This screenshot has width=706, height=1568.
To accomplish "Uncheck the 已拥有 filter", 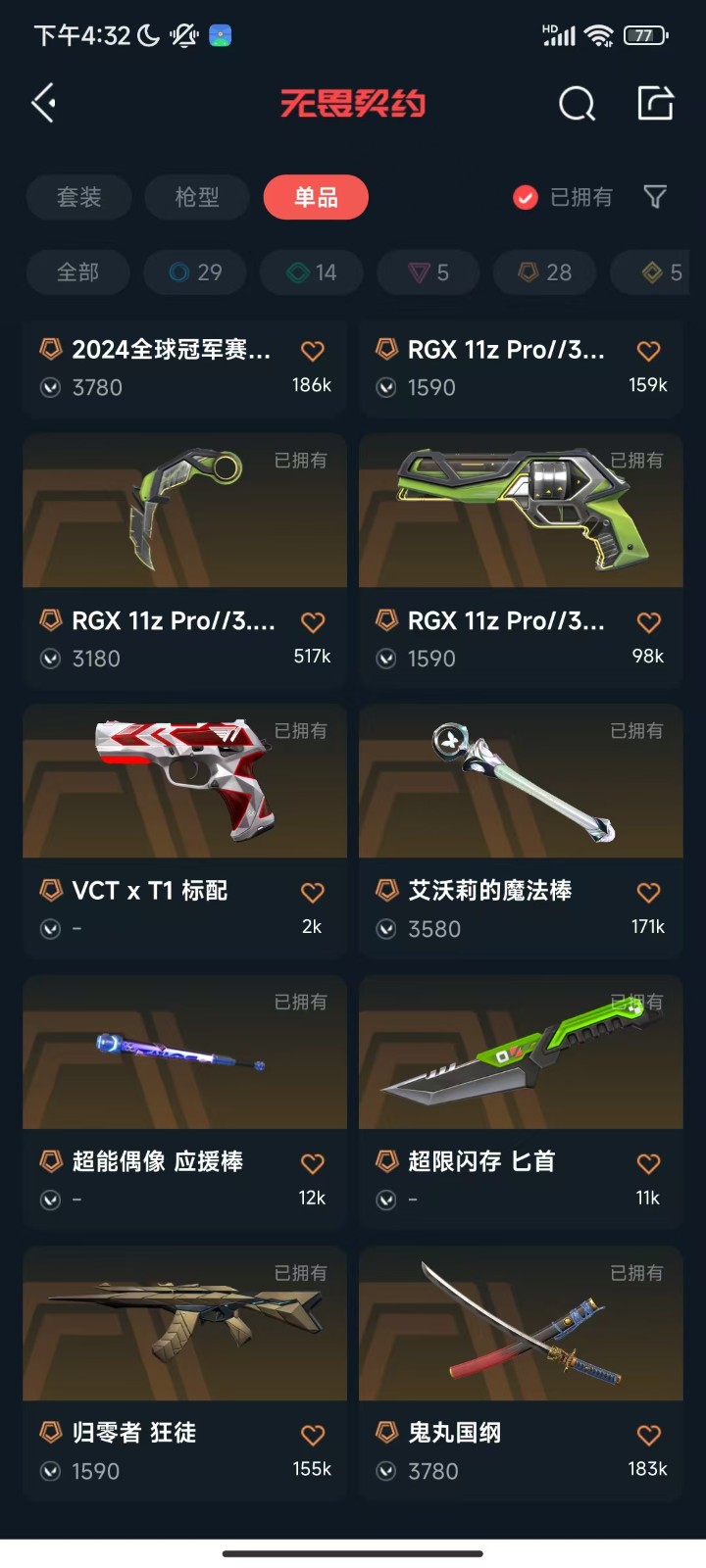I will 563,197.
